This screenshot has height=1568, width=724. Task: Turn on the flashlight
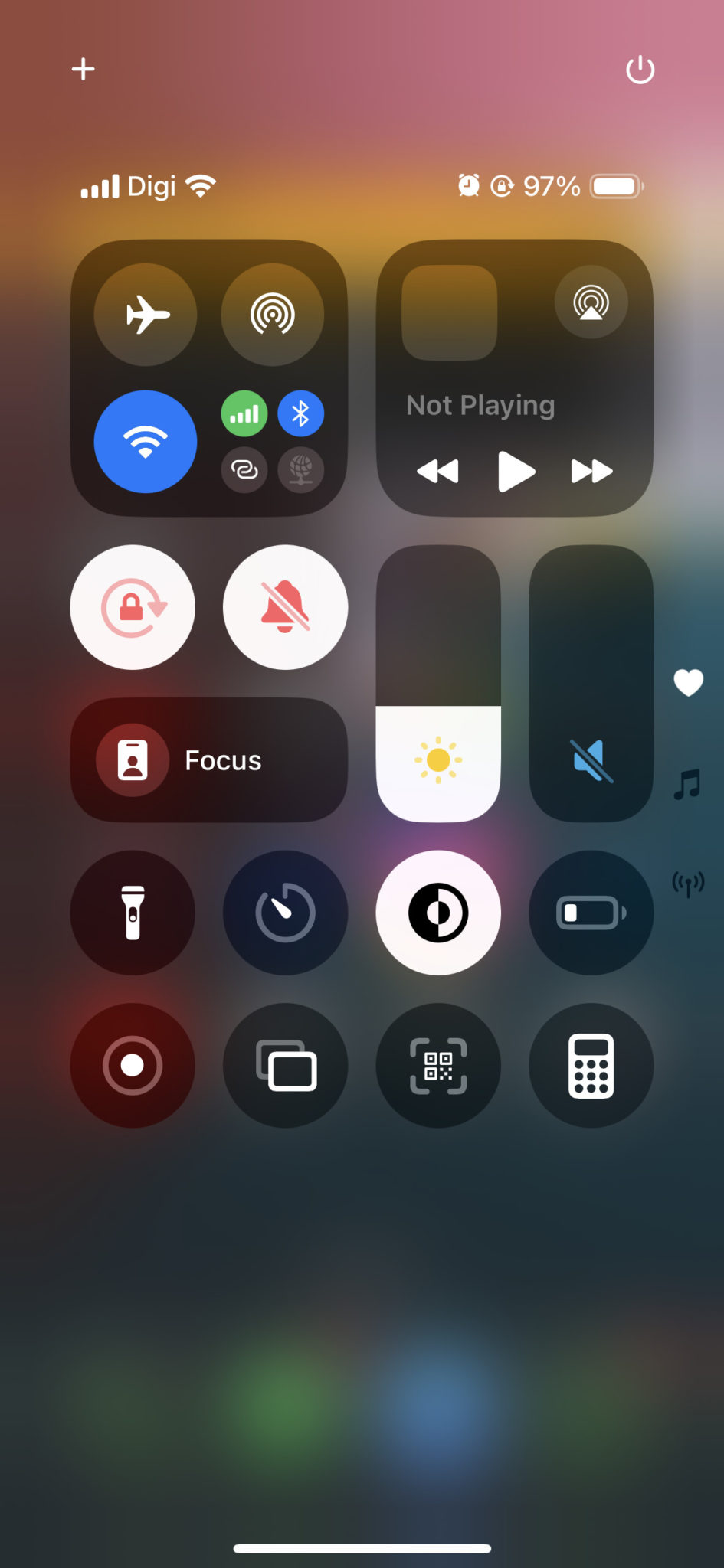tap(133, 913)
